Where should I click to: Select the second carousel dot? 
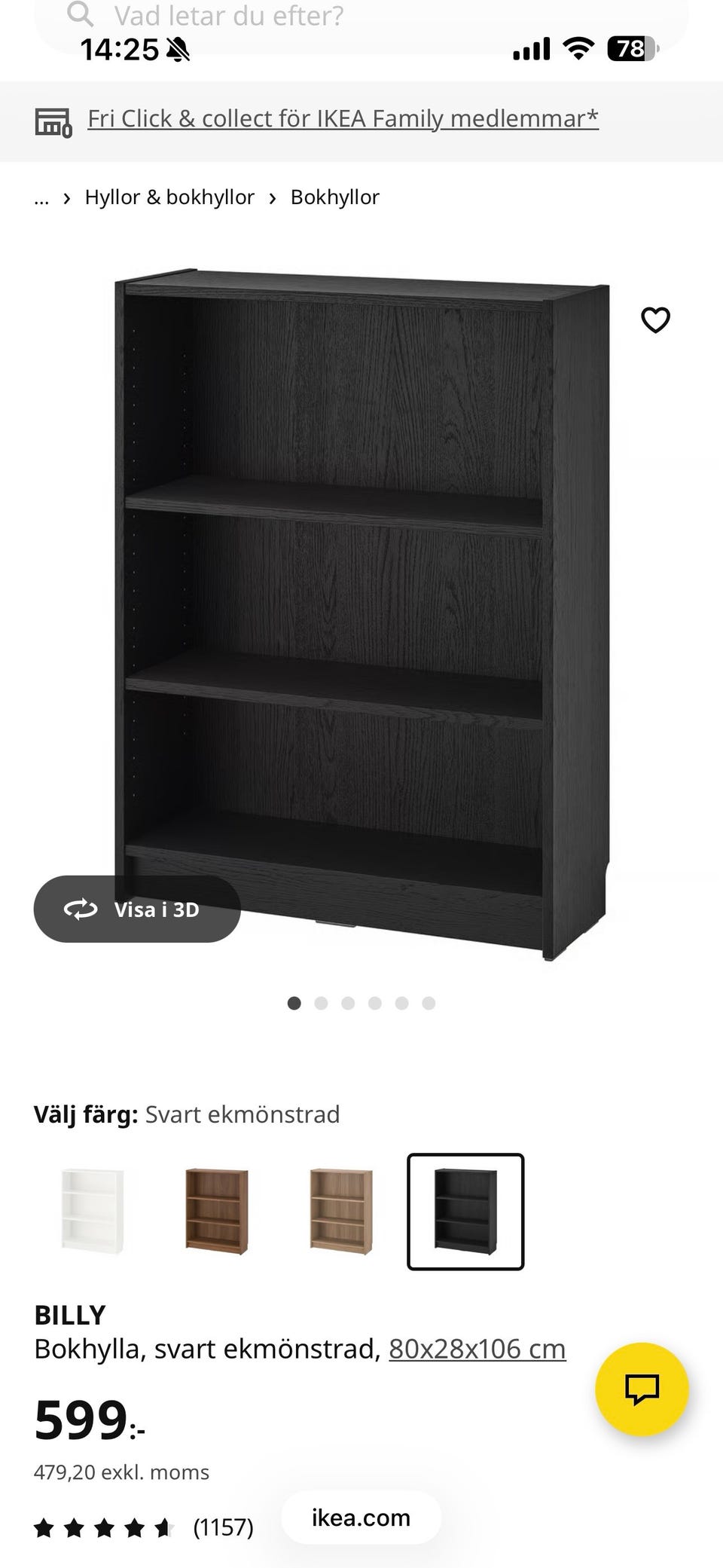[321, 1003]
